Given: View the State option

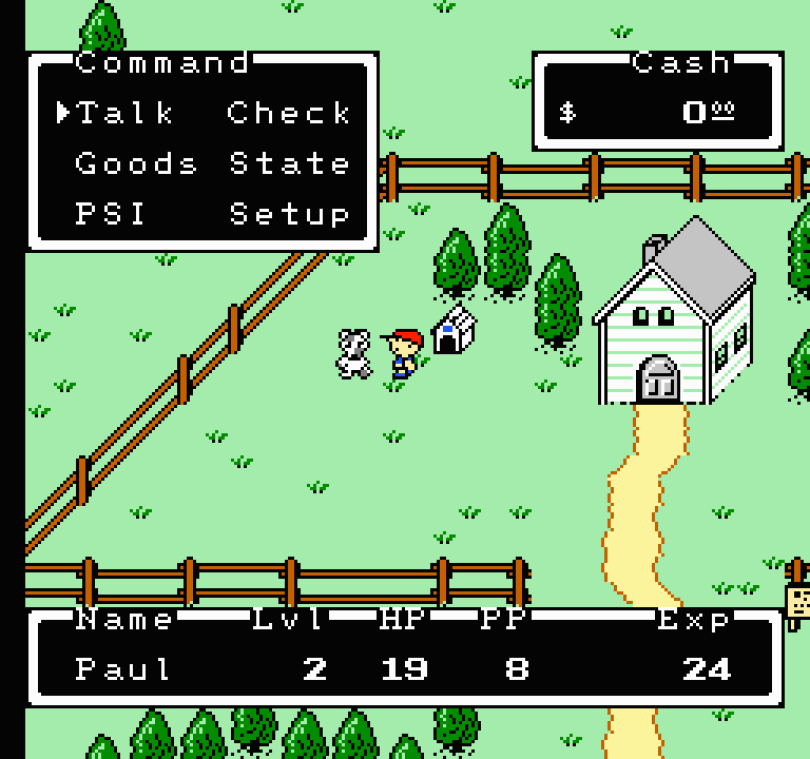Looking at the screenshot, I should click(x=288, y=163).
